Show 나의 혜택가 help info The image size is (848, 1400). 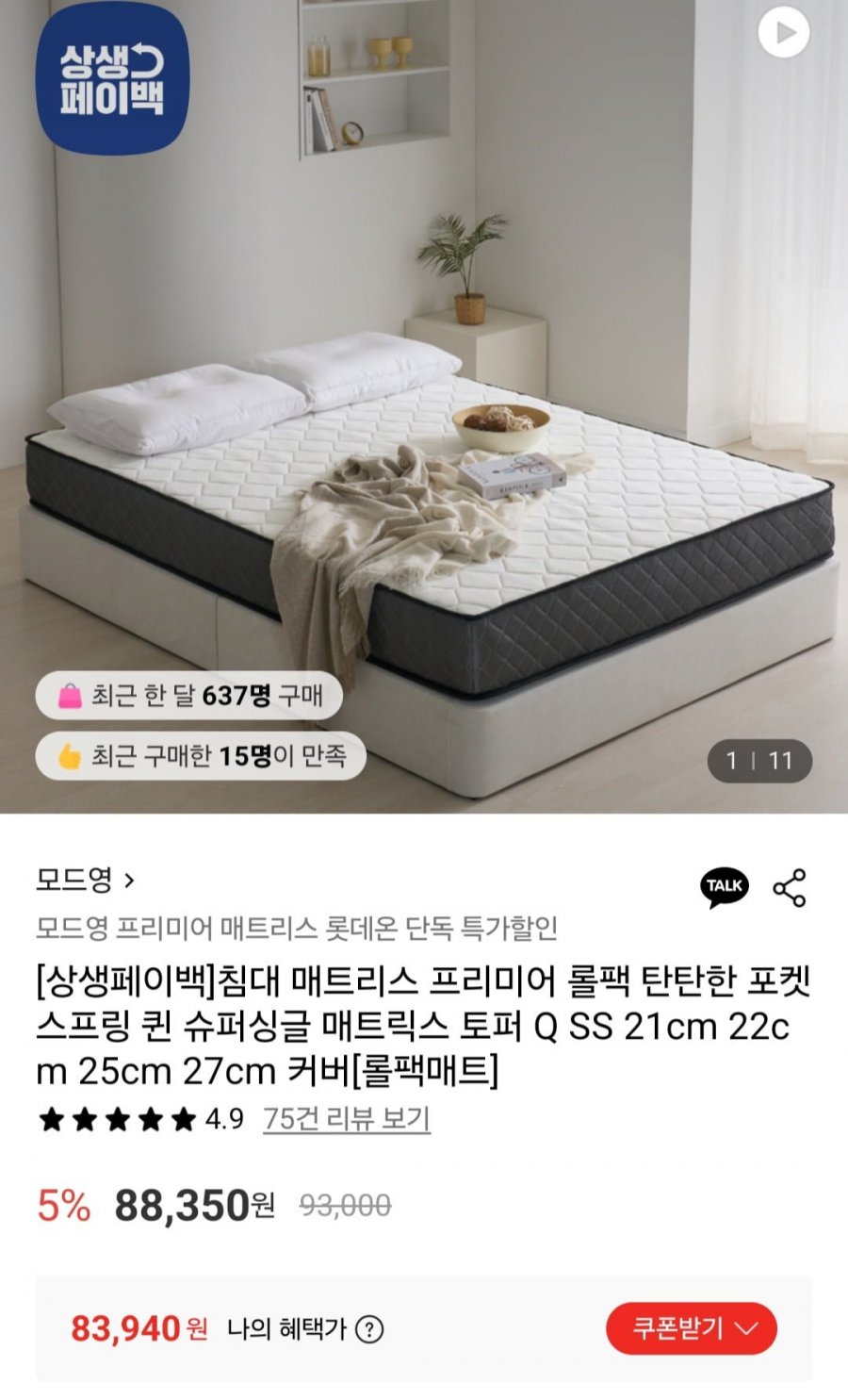pos(369,1329)
